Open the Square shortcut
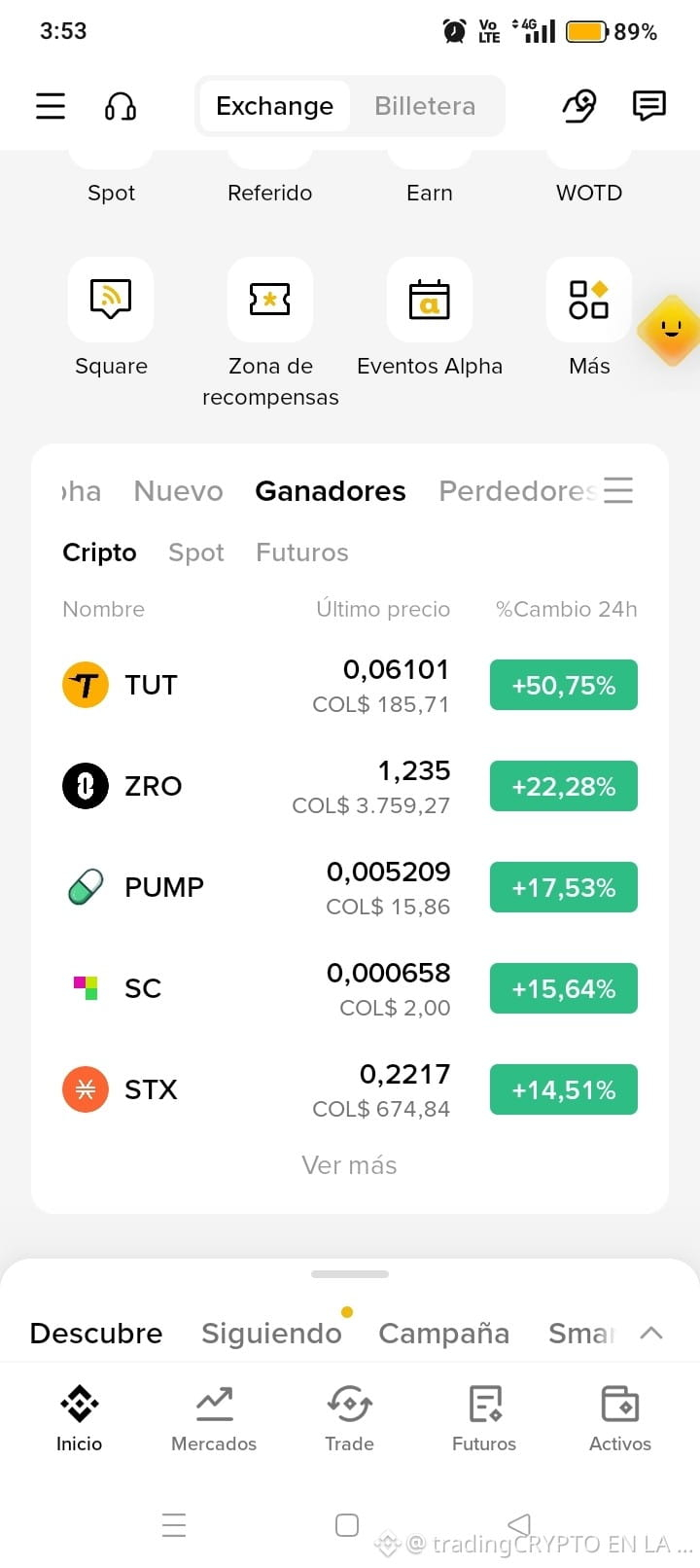This screenshot has width=700, height=1568. [111, 317]
